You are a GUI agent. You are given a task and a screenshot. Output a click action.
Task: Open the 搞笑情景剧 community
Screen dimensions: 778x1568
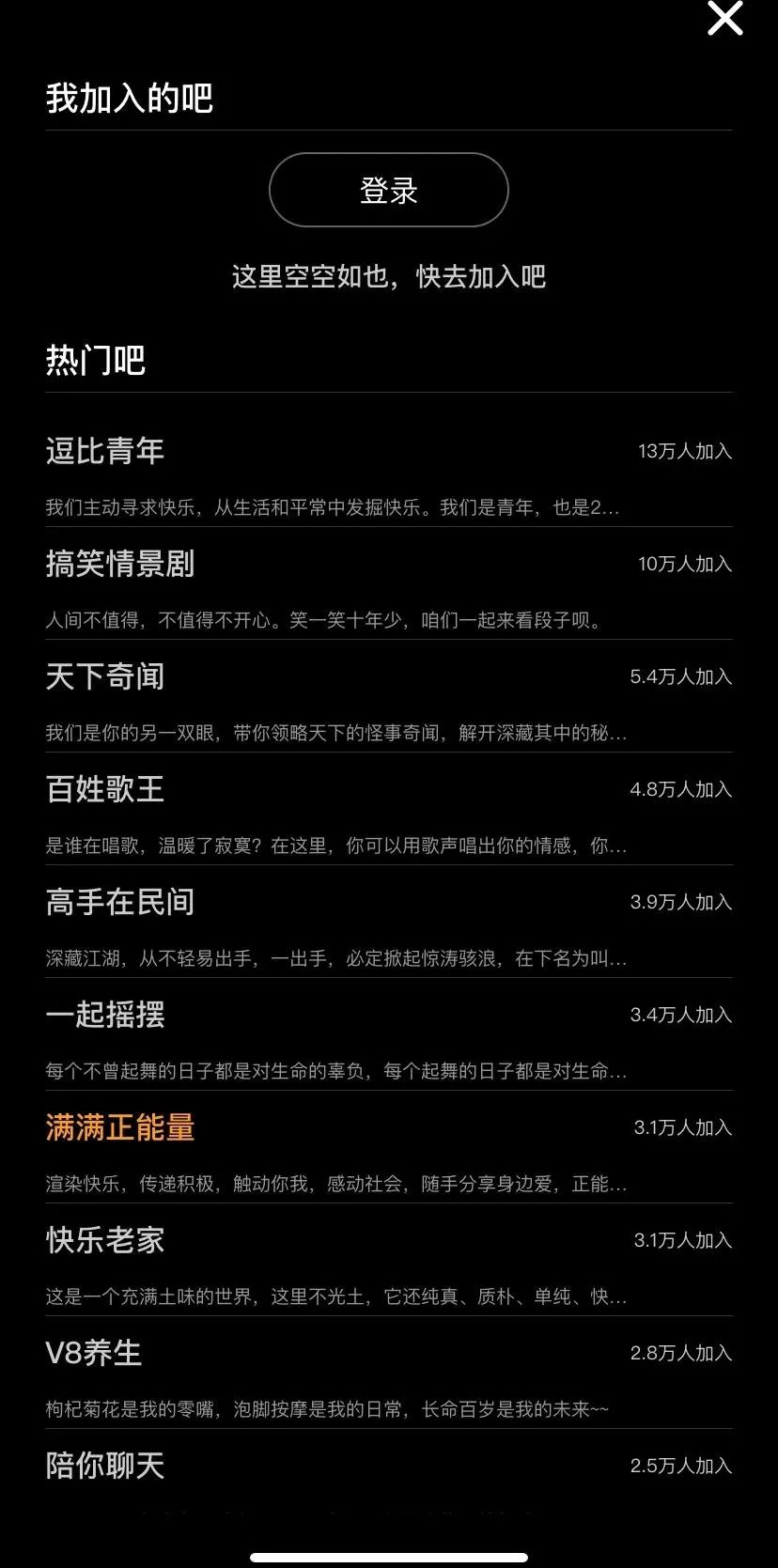pos(120,564)
